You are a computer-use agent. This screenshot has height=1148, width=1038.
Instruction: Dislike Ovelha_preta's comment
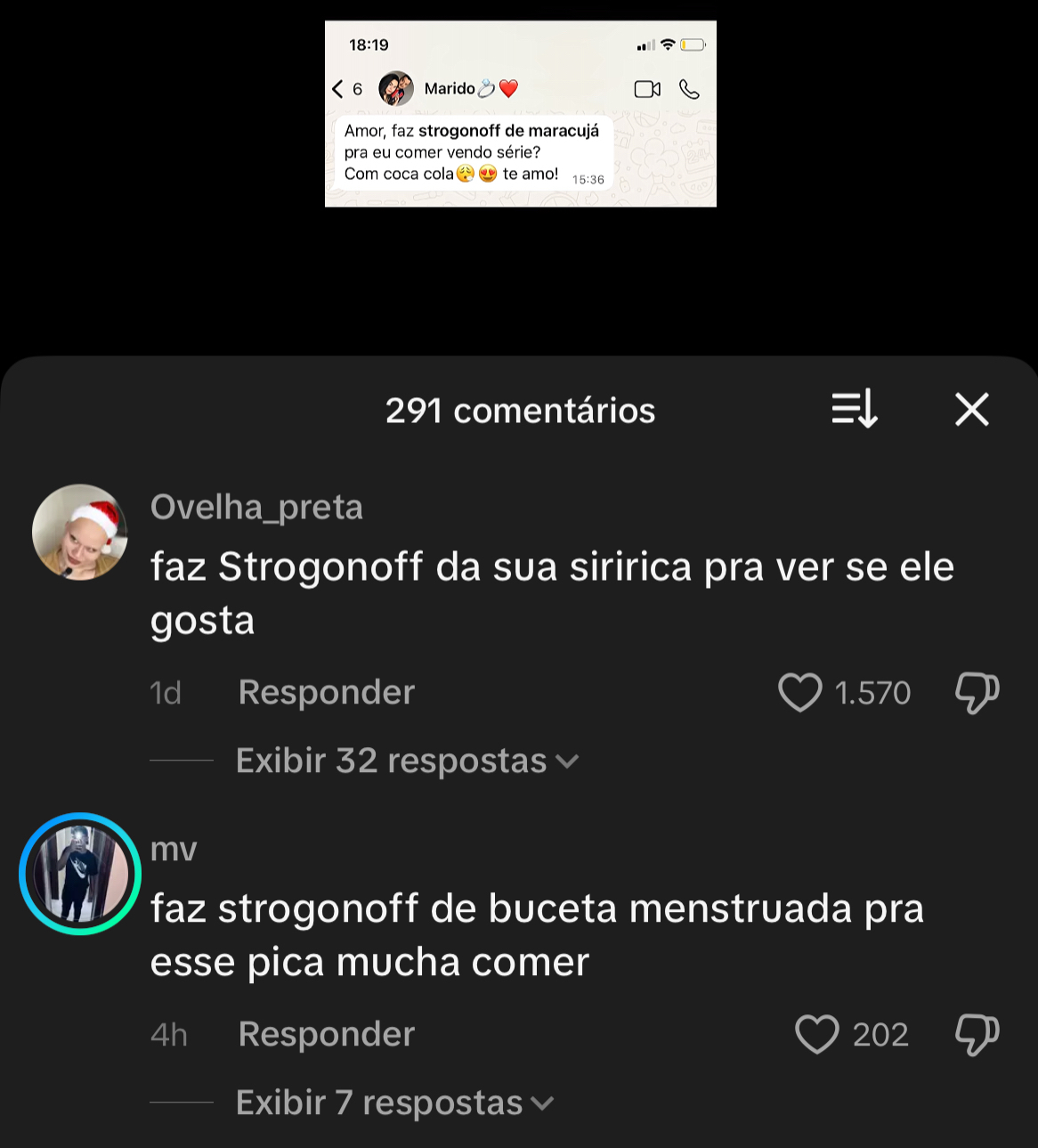(x=977, y=693)
